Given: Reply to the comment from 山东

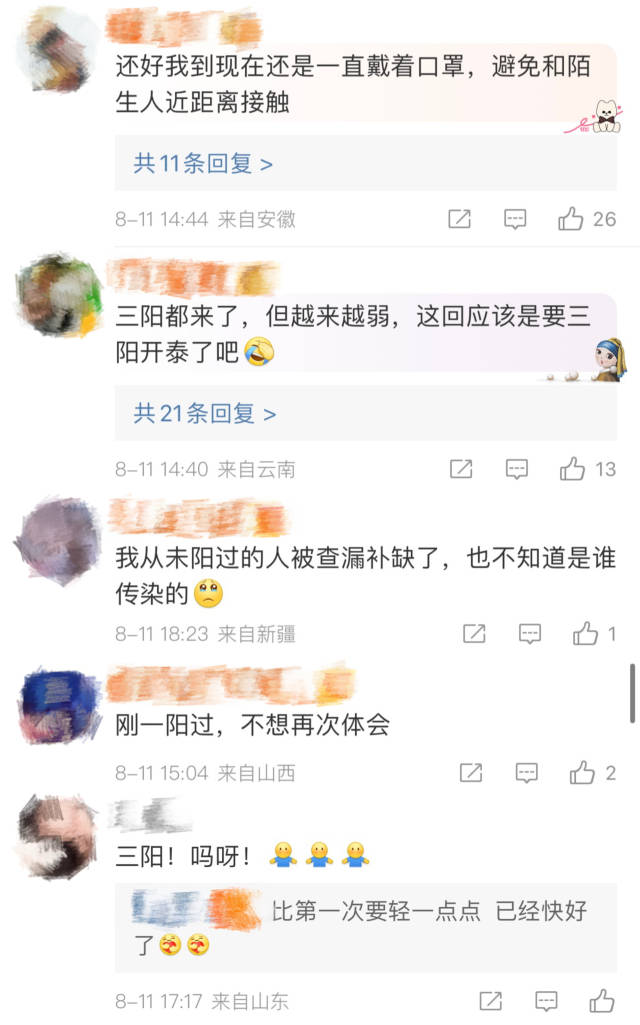Looking at the screenshot, I should 546,1000.
